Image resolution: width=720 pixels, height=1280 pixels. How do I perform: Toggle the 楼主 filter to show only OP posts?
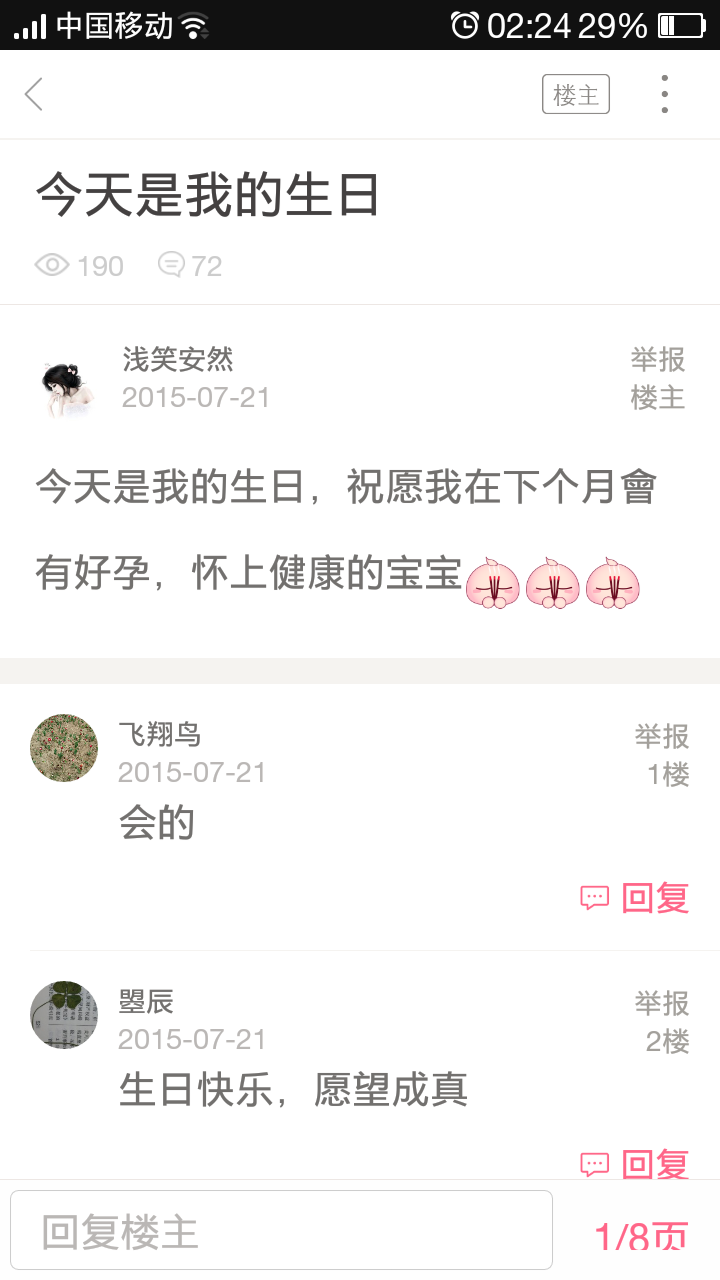pos(575,93)
